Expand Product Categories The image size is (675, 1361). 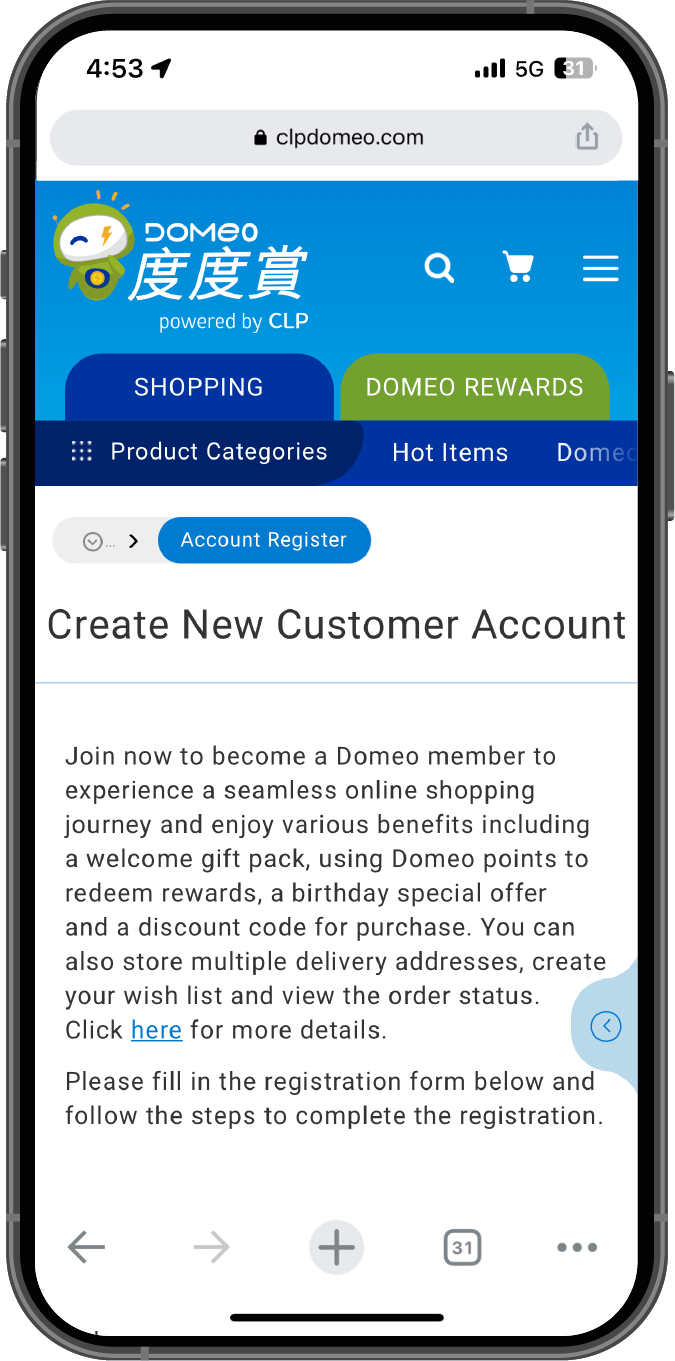200,452
